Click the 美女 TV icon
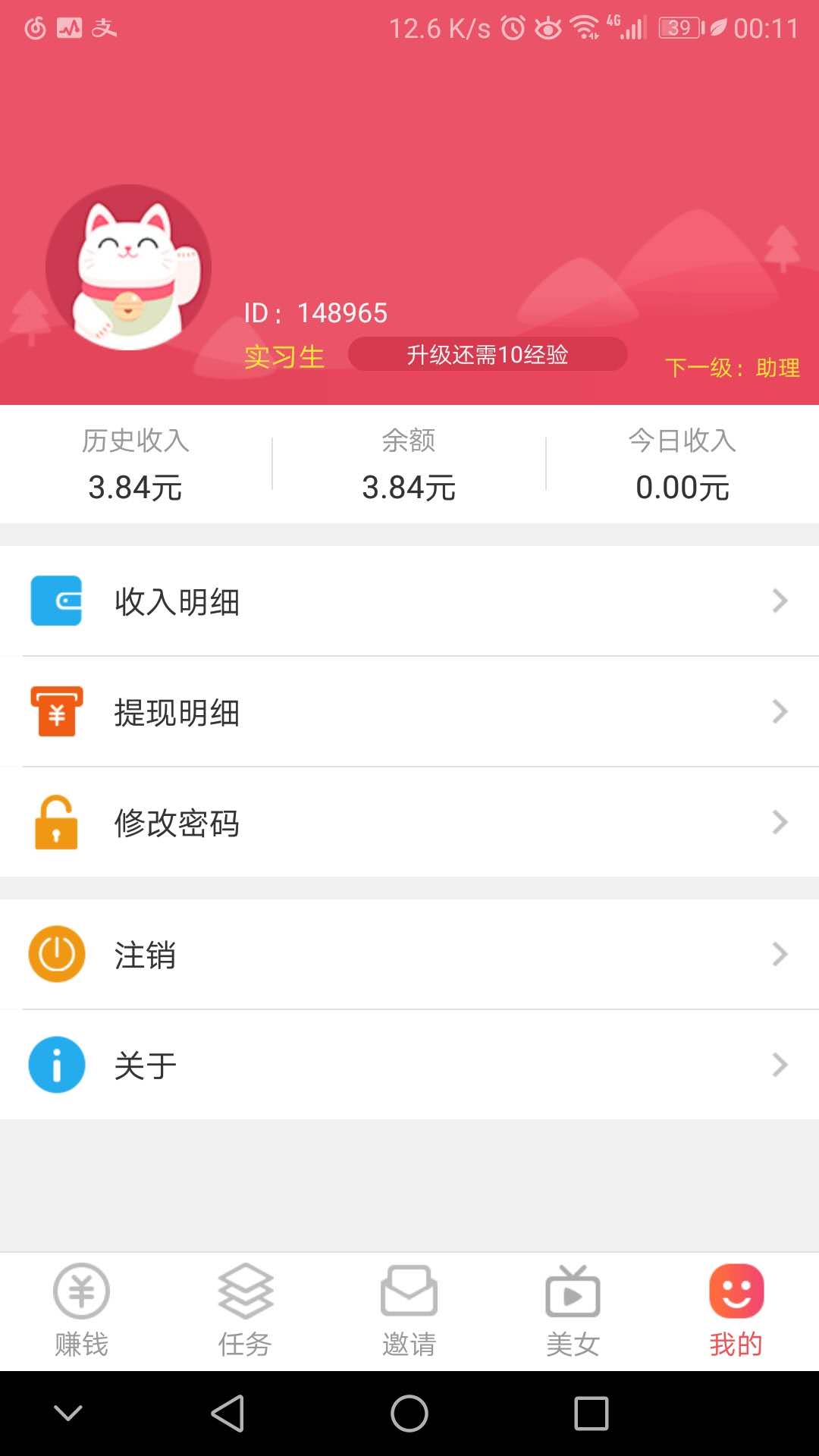The width and height of the screenshot is (819, 1456). click(573, 1291)
